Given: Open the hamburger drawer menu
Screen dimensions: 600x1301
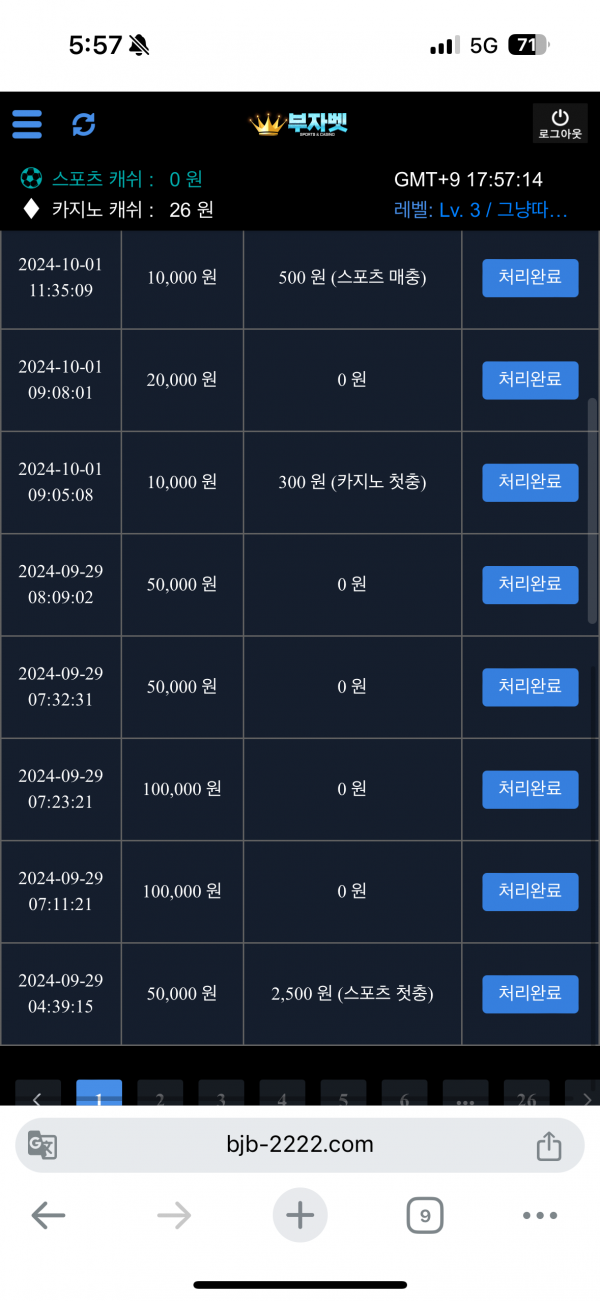Looking at the screenshot, I should tap(27, 124).
